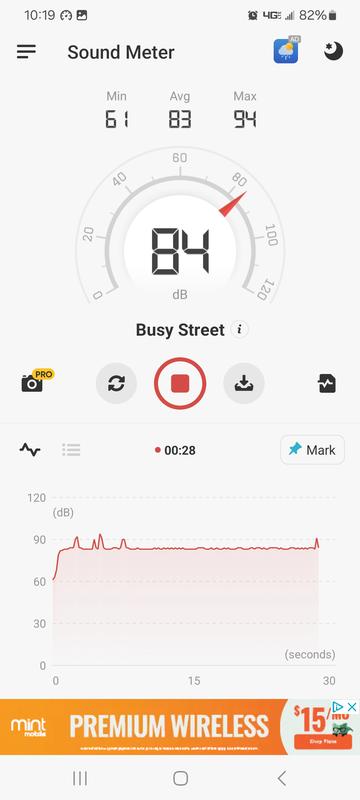Open the hamburger drawer menu

(26, 52)
